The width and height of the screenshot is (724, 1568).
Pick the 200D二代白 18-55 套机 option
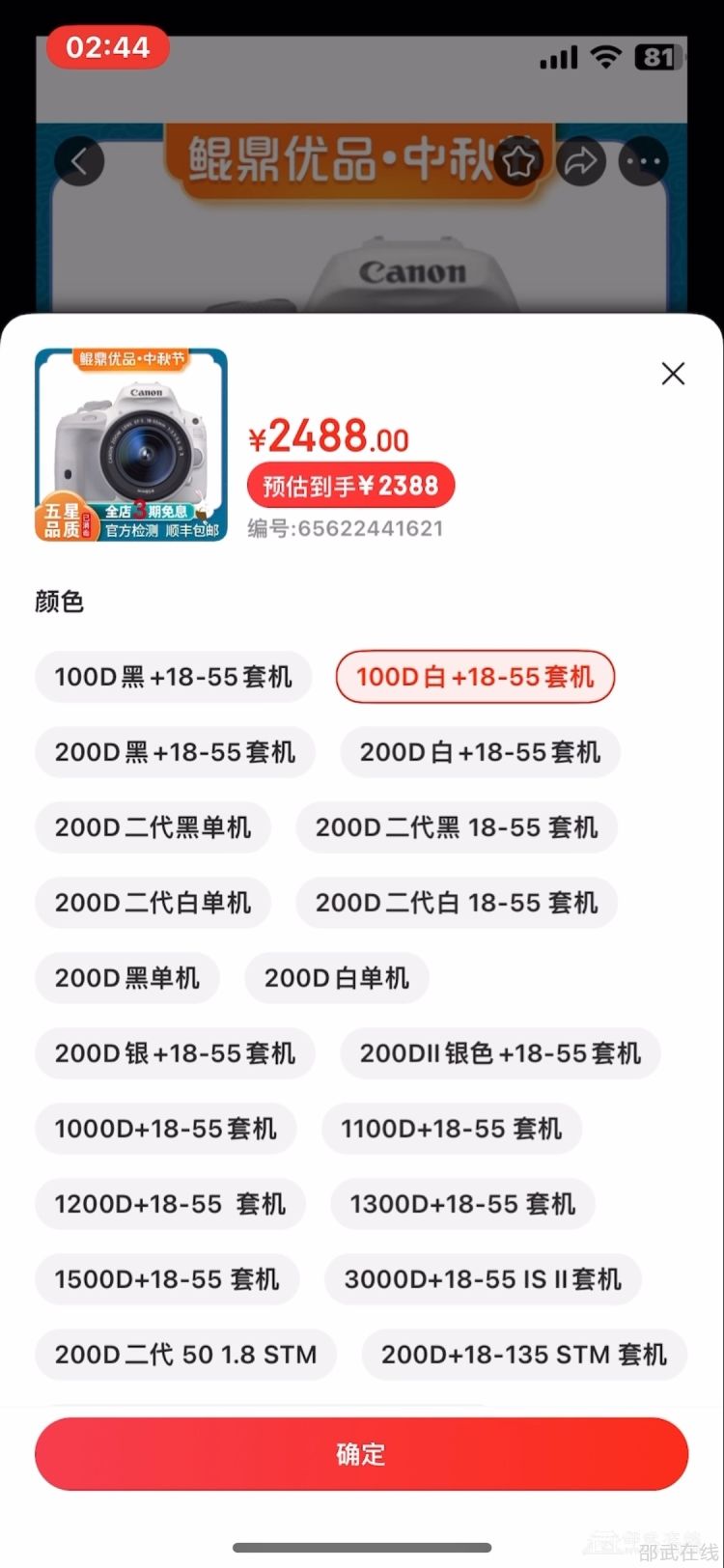click(456, 903)
